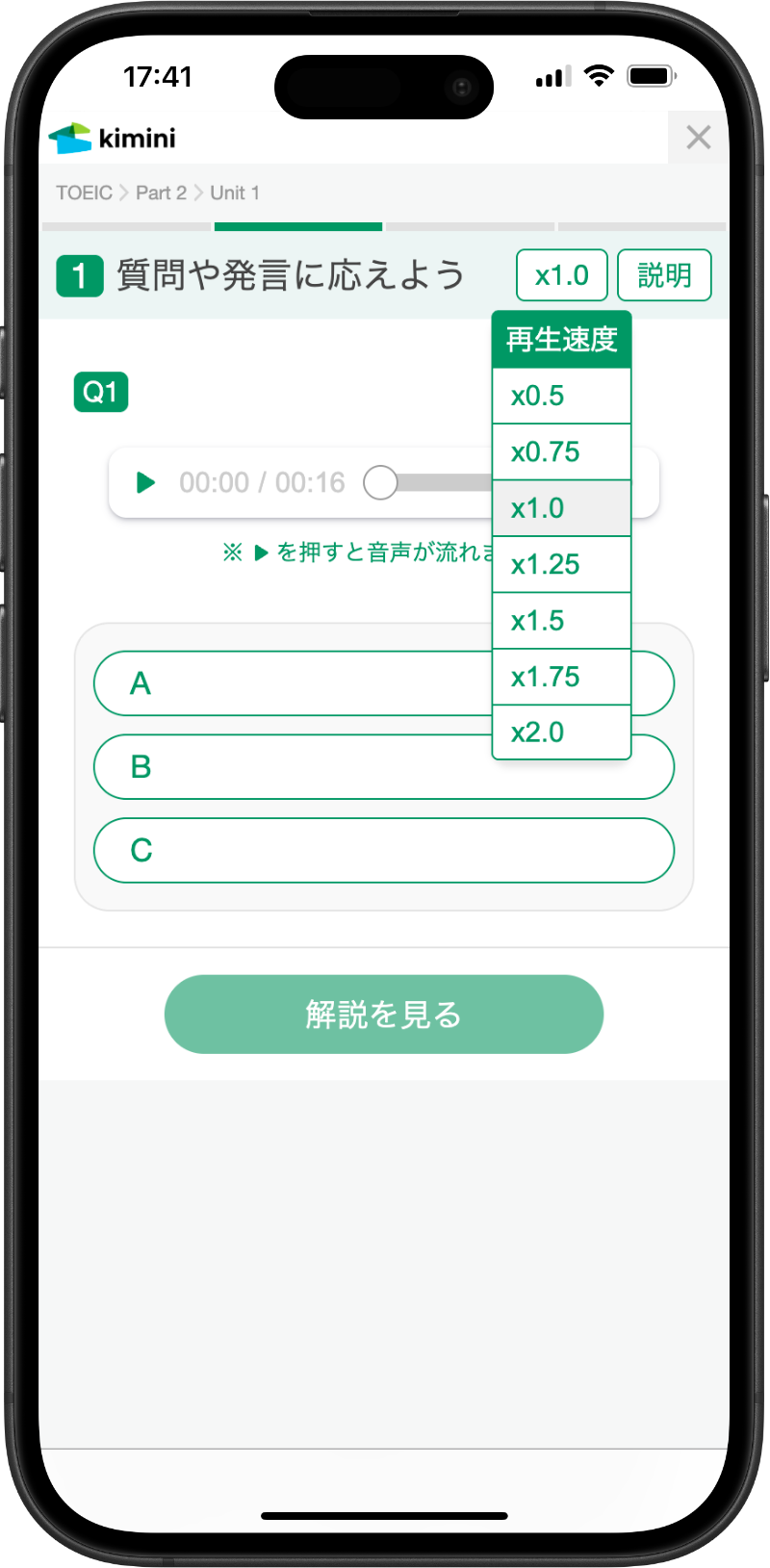Set playback speed to x1.25
Viewport: 770px width, 1568px height.
(x=561, y=564)
